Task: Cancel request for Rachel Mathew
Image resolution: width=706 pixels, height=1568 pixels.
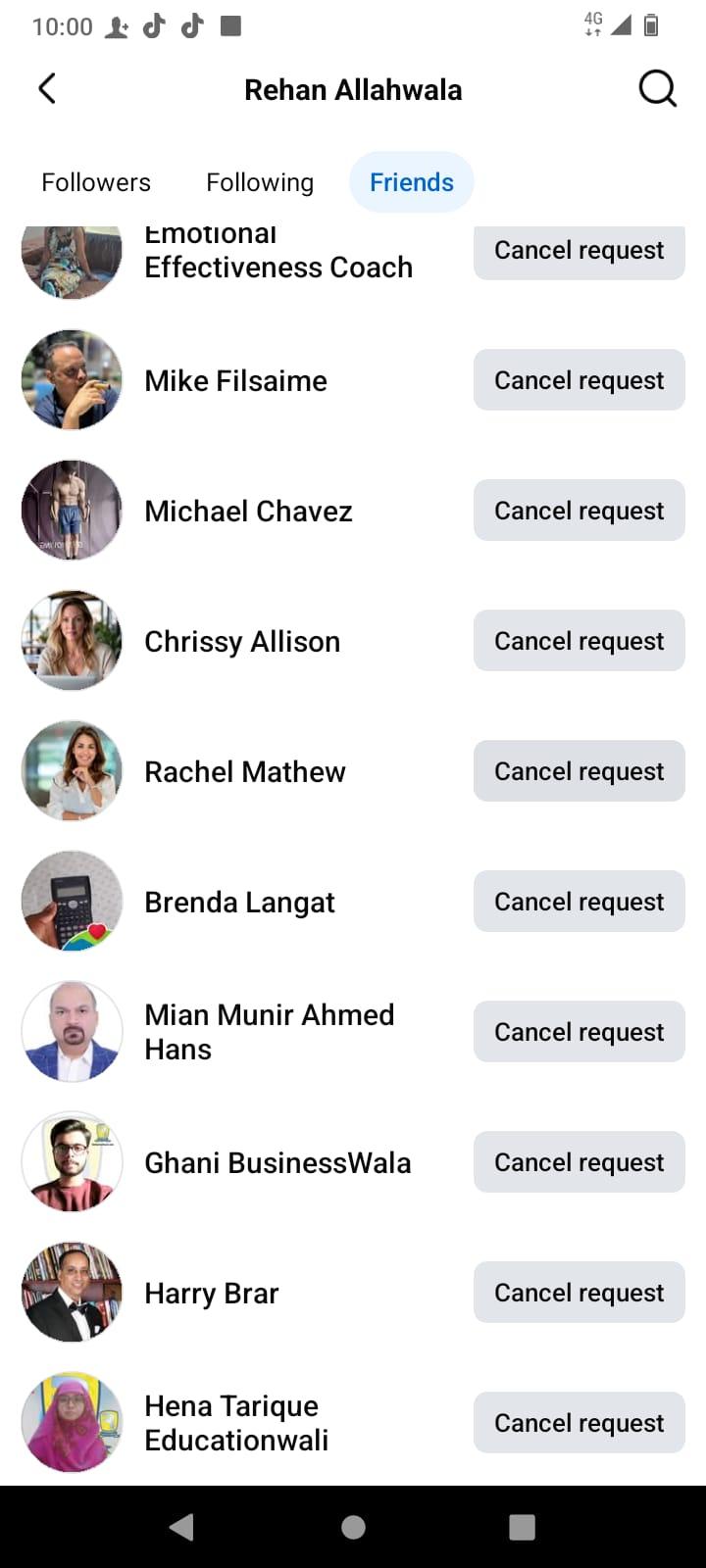Action: [x=579, y=771]
